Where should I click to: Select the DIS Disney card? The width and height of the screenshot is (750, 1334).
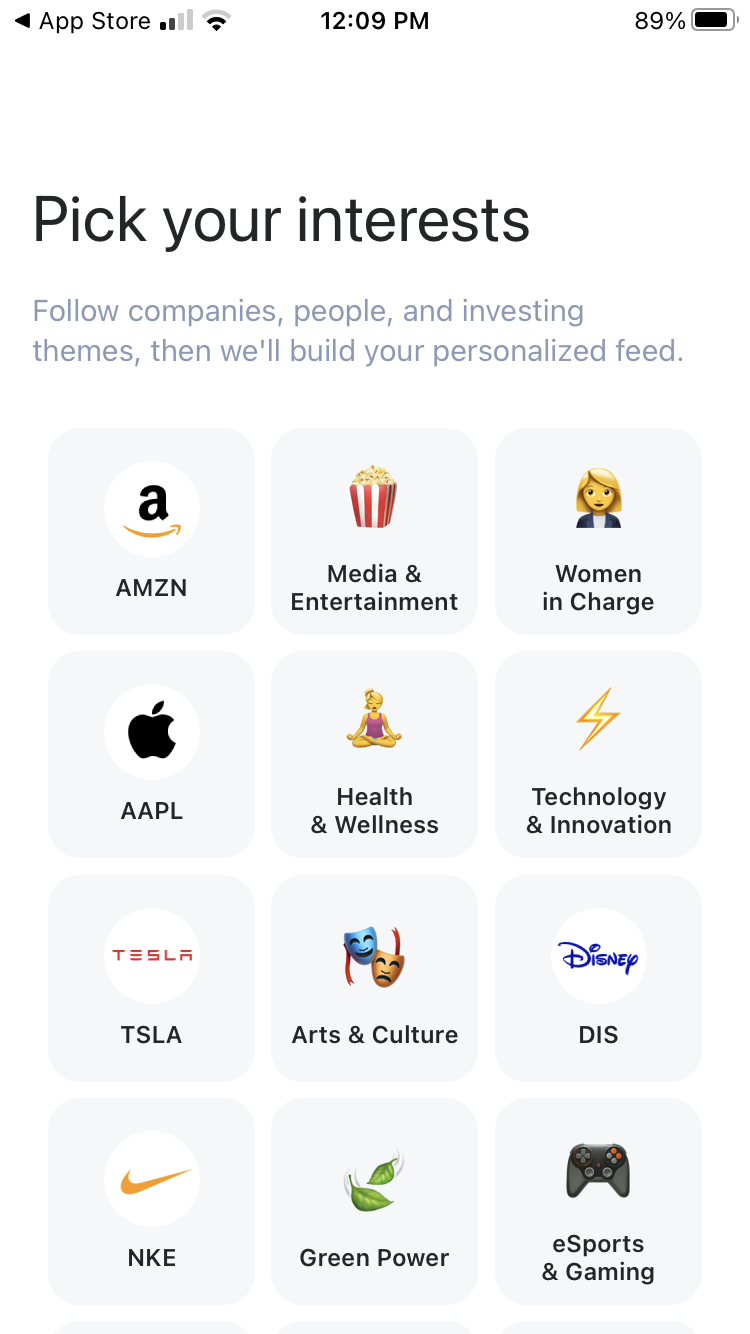pyautogui.click(x=598, y=977)
